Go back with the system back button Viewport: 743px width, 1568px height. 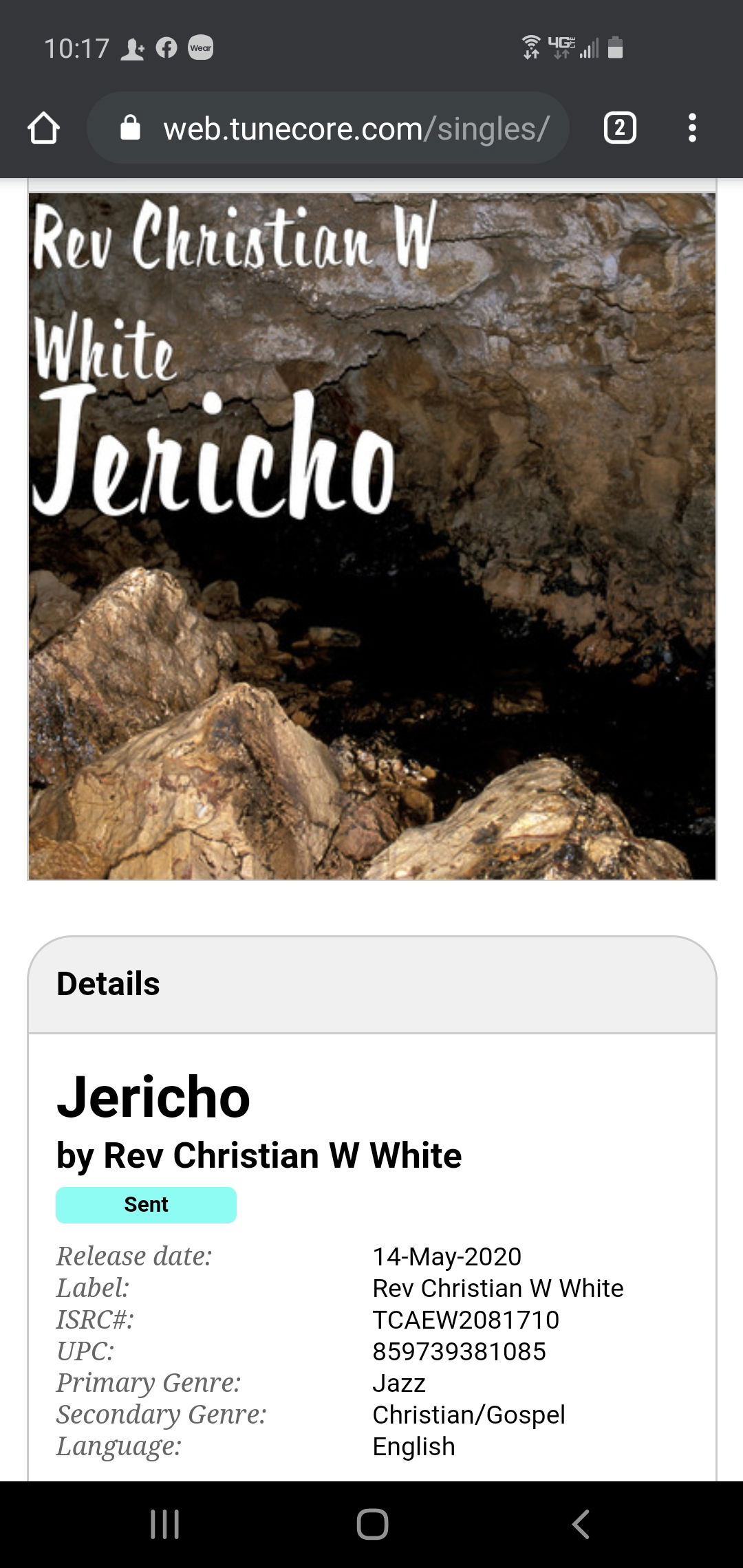click(580, 1524)
